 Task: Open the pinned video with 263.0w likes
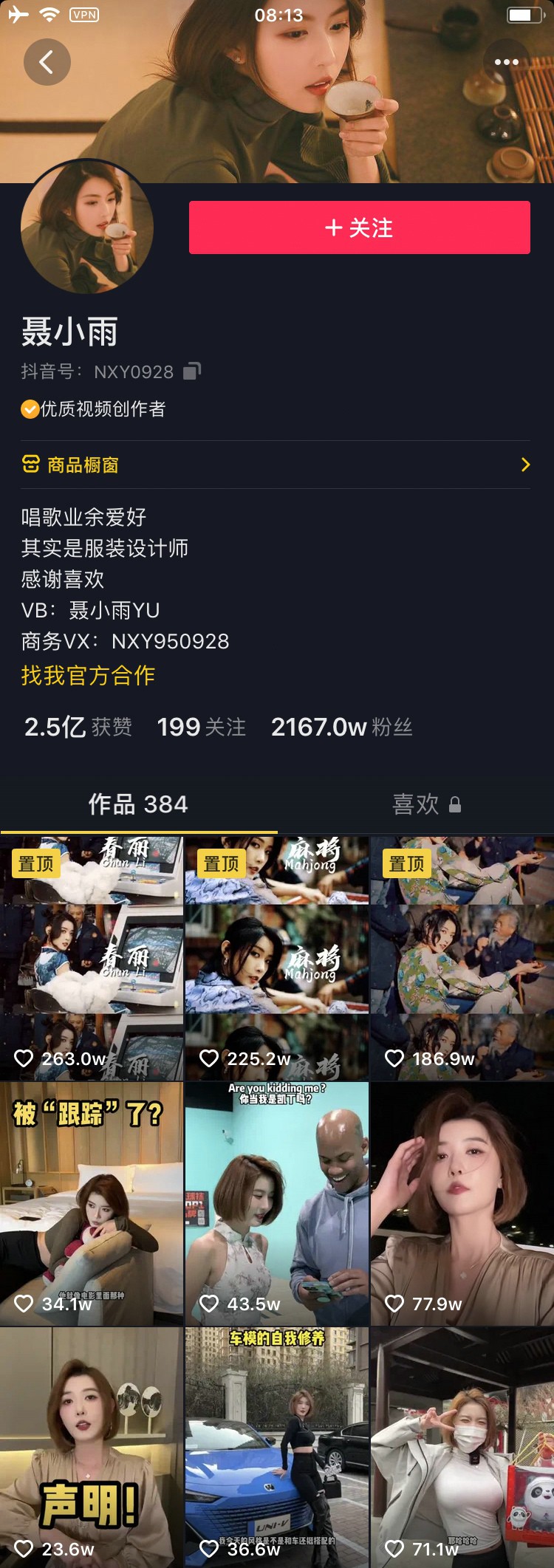[92, 959]
